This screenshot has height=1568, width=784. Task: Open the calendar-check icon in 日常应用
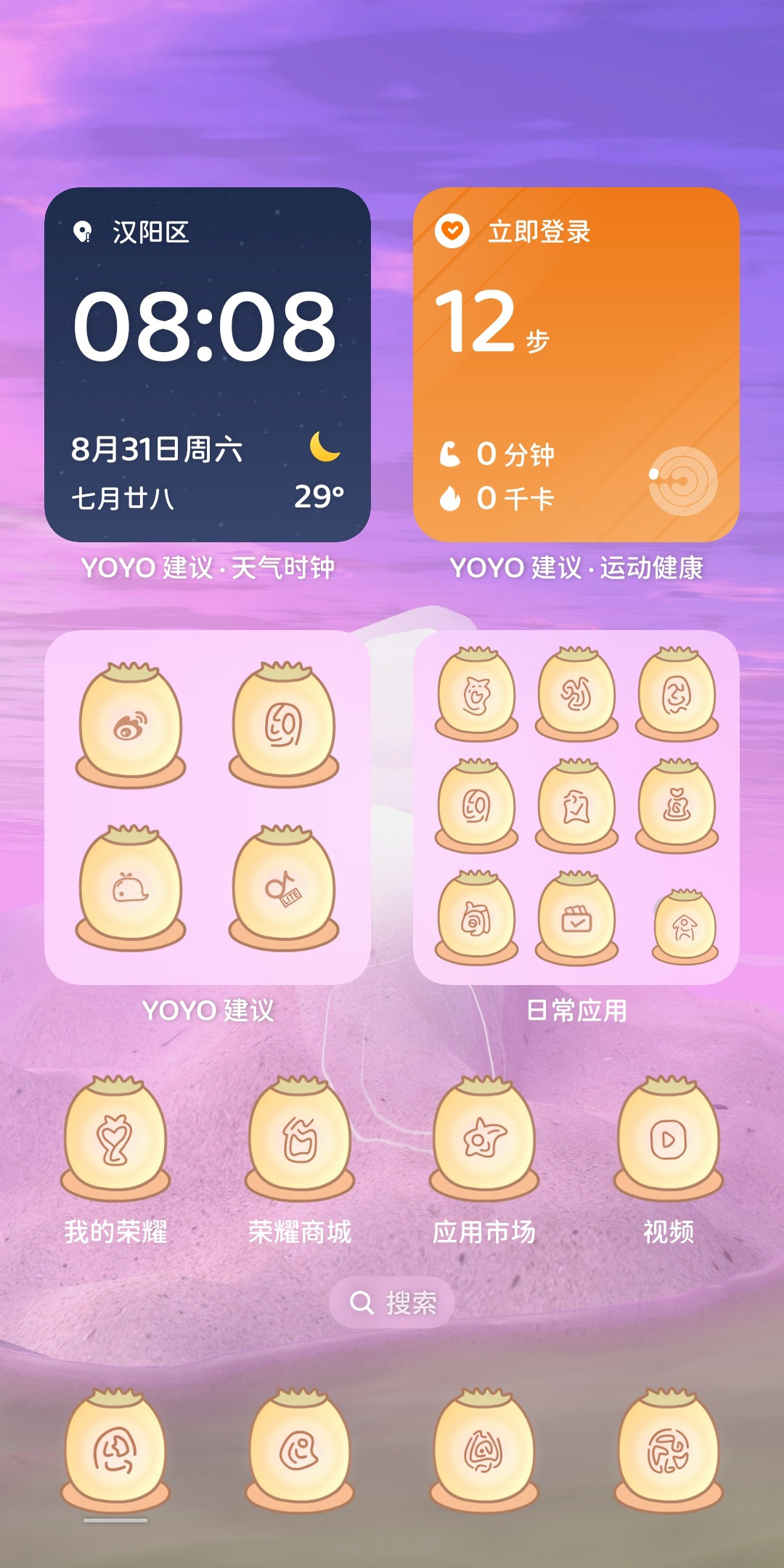576,919
